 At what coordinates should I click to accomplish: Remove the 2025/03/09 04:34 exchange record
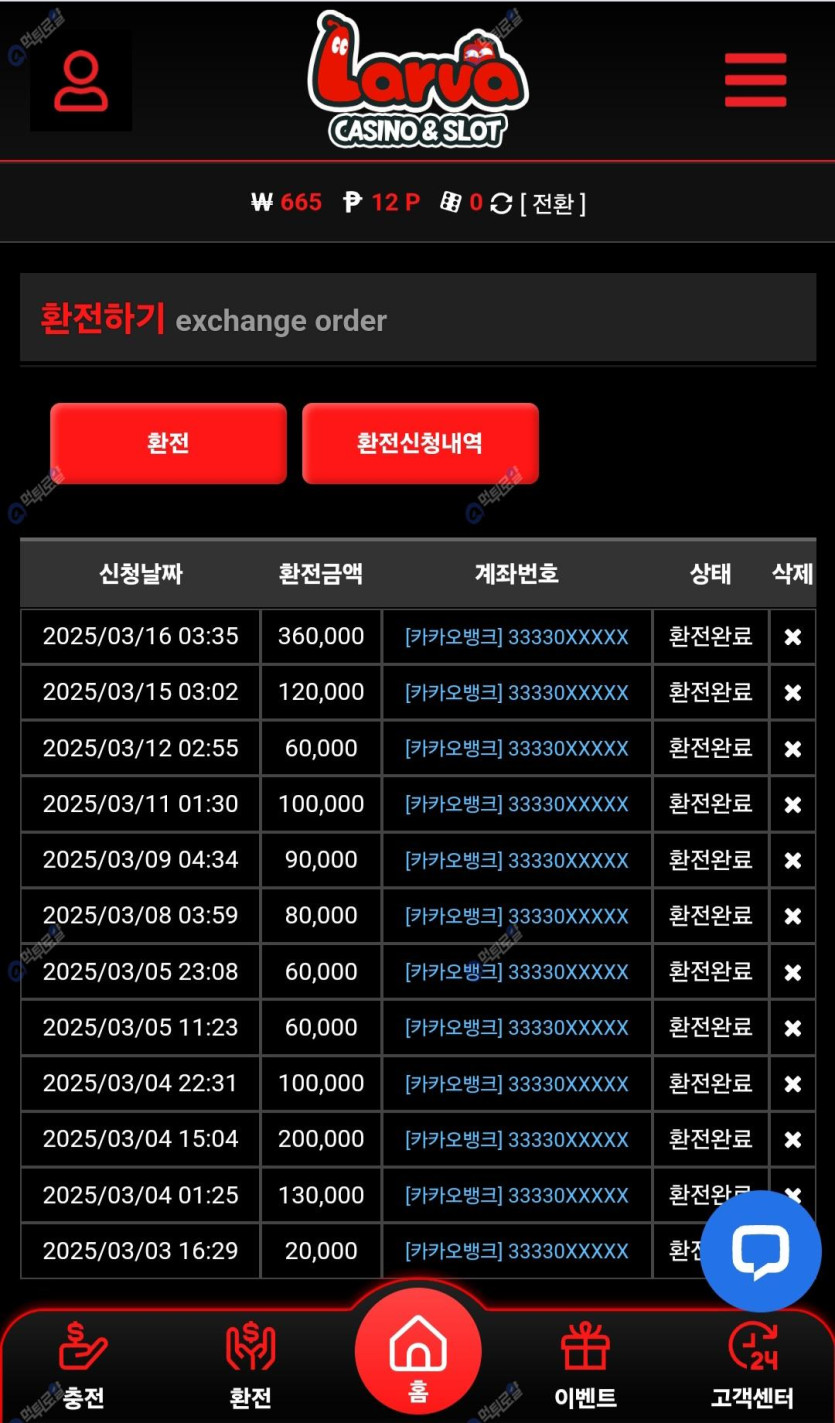(x=793, y=861)
